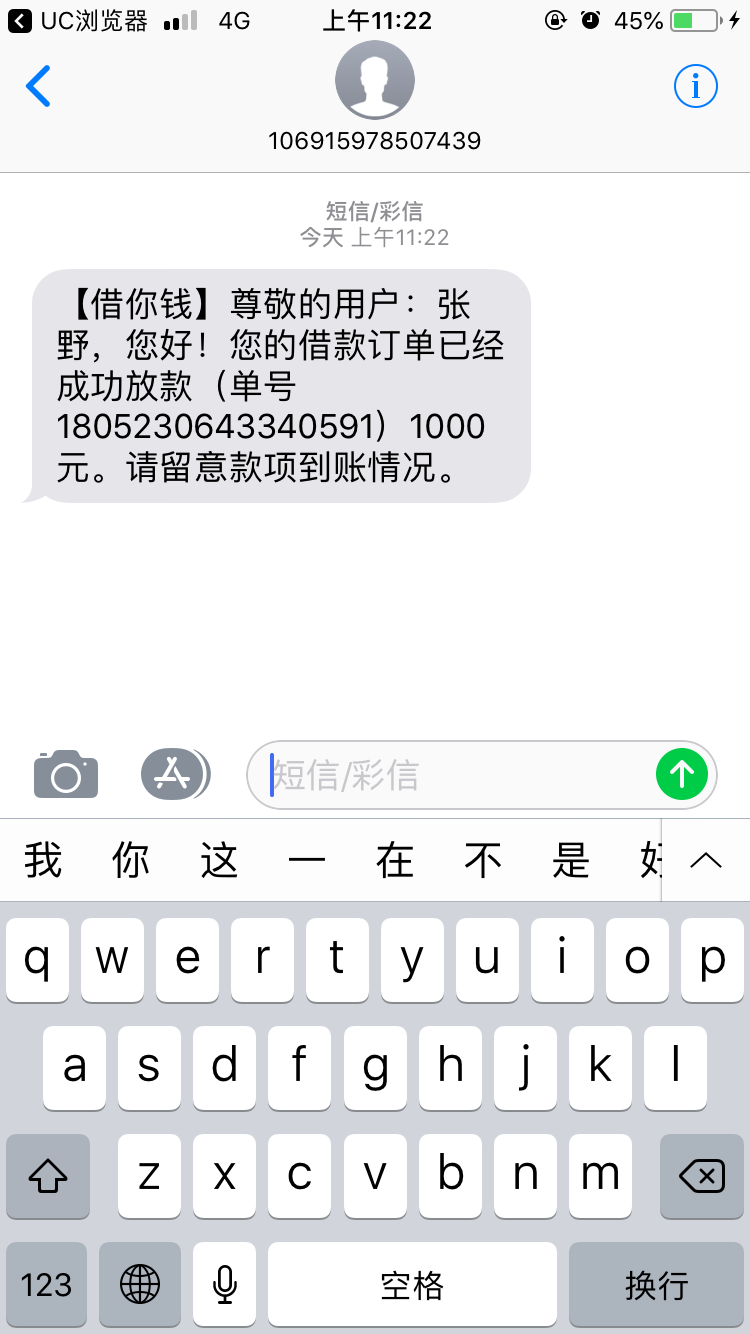
Task: Tap the 换行 return key
Action: click(x=657, y=1284)
